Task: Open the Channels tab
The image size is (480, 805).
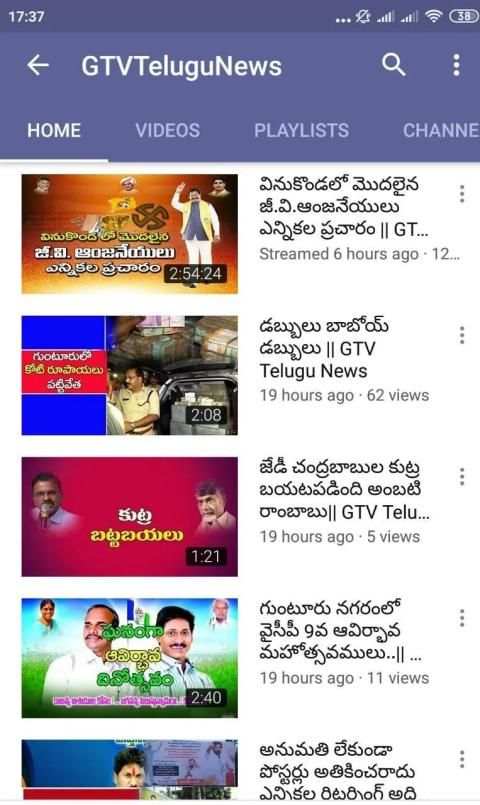Action: [x=441, y=130]
